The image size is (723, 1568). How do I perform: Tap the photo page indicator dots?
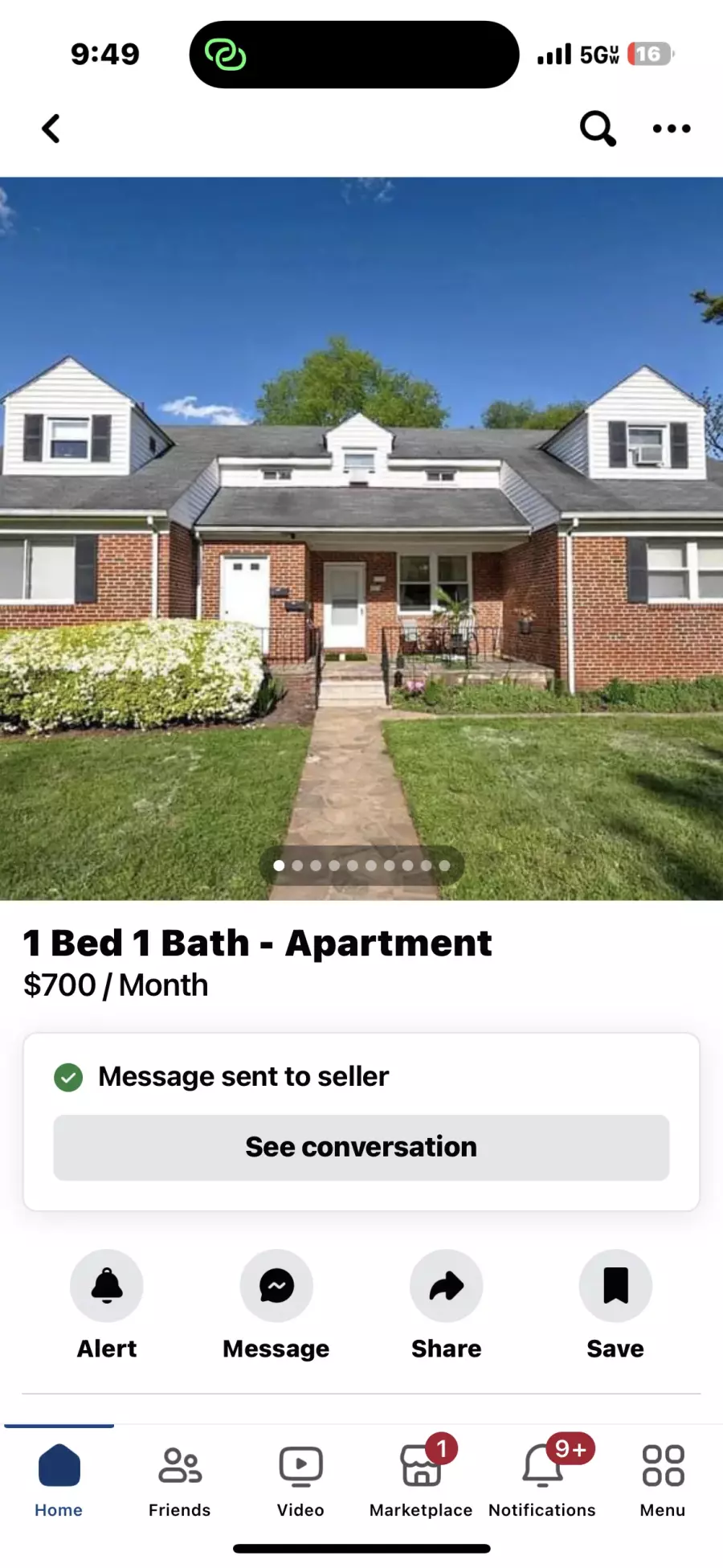point(361,866)
